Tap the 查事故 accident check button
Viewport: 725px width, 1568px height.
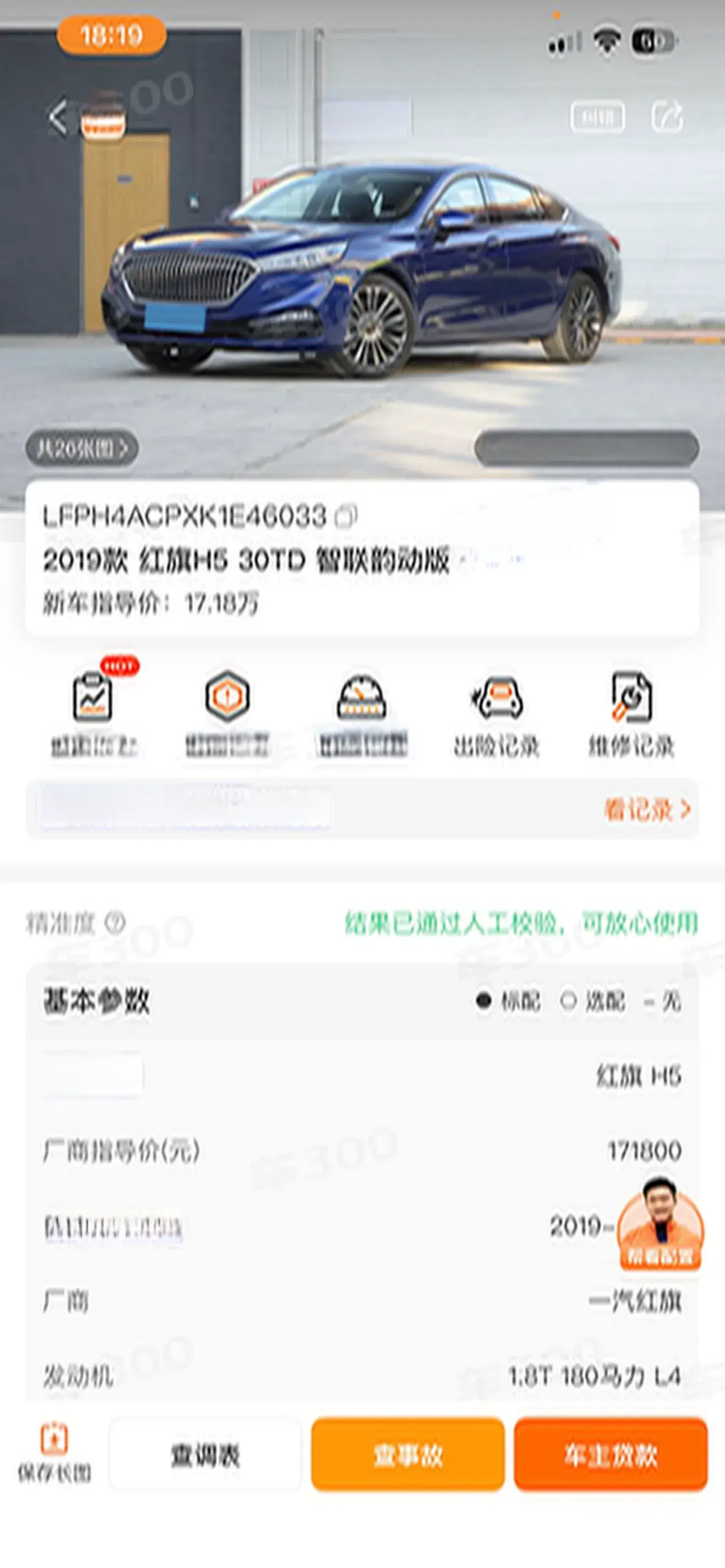[x=407, y=1455]
